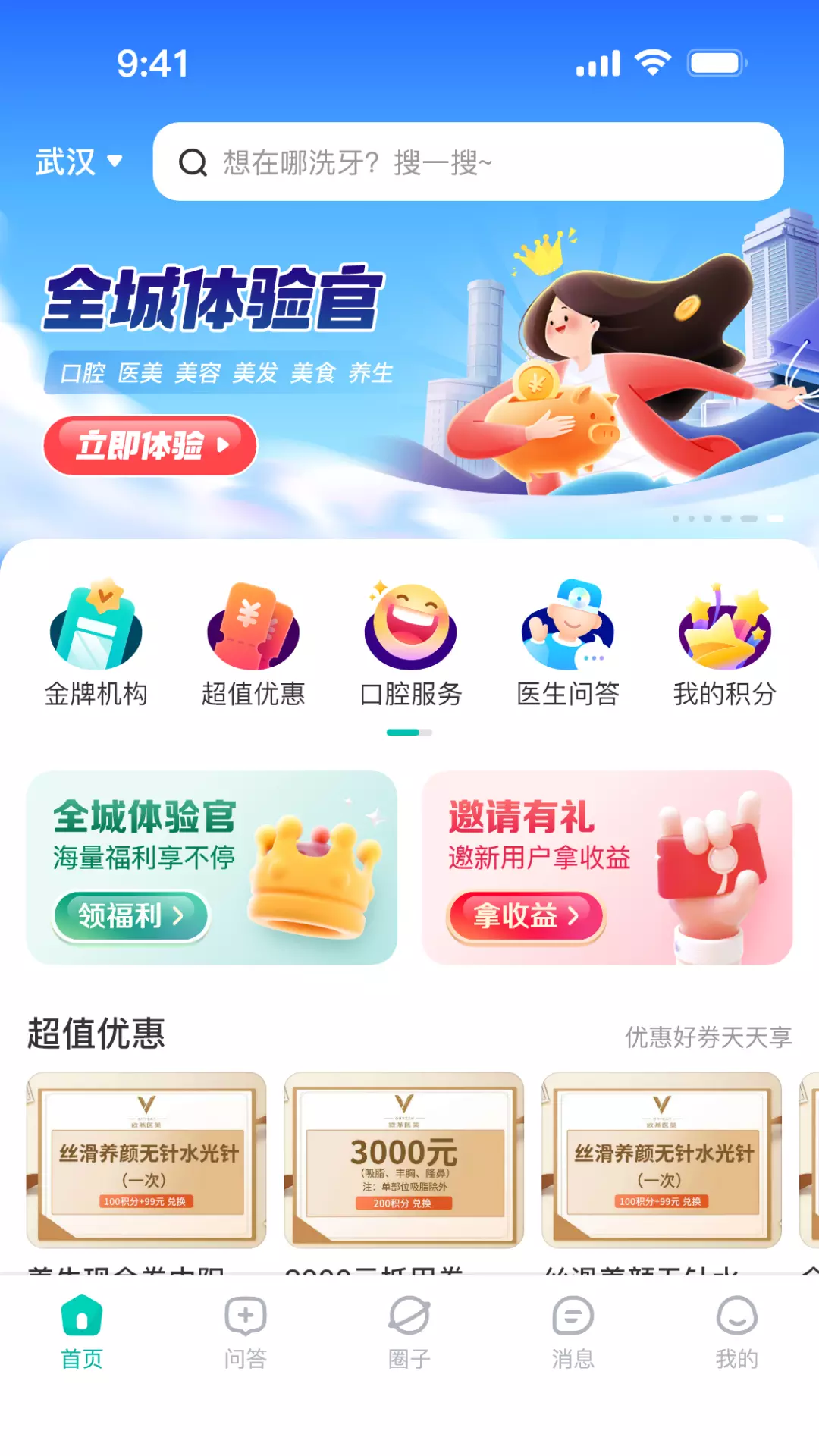View 我的积分 points

(x=725, y=643)
